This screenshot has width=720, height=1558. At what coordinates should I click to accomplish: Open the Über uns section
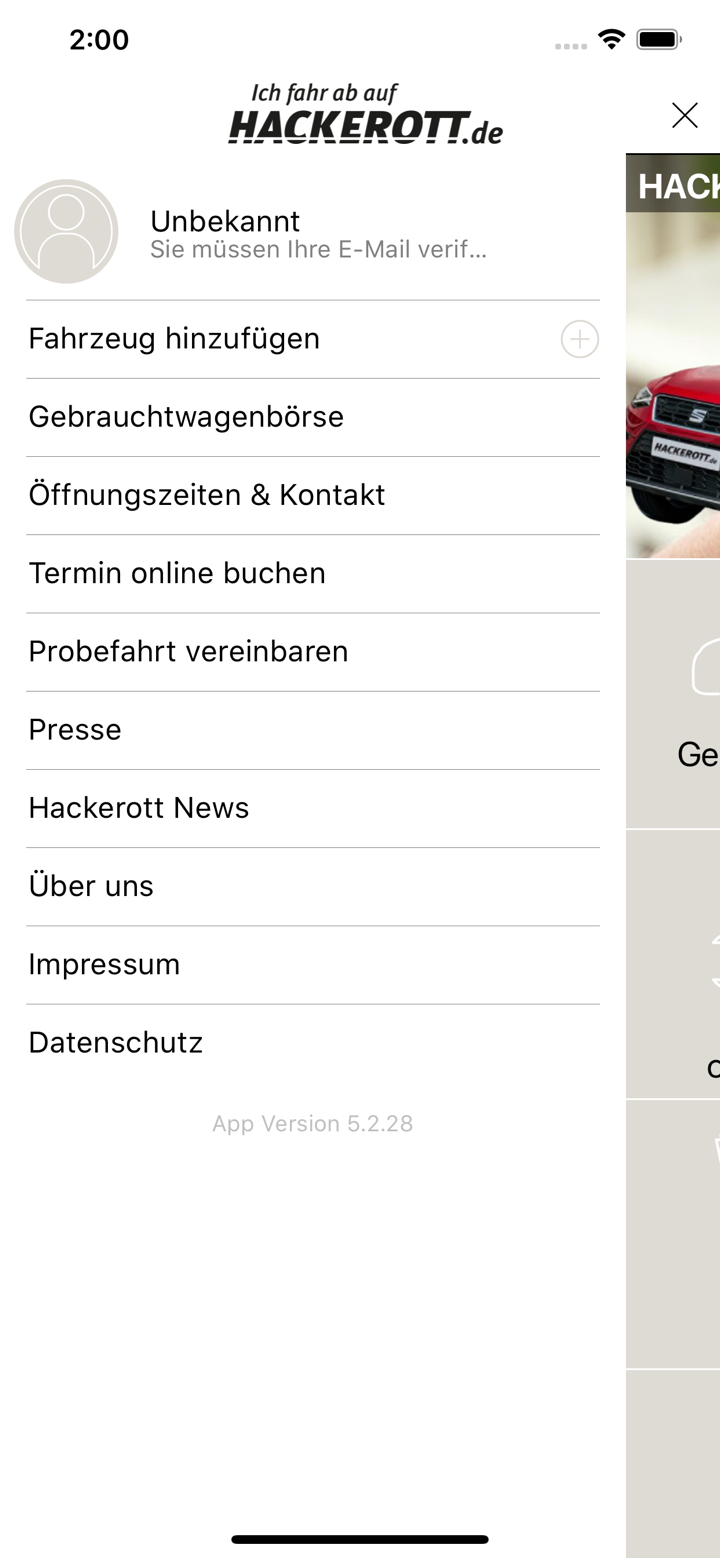(91, 885)
